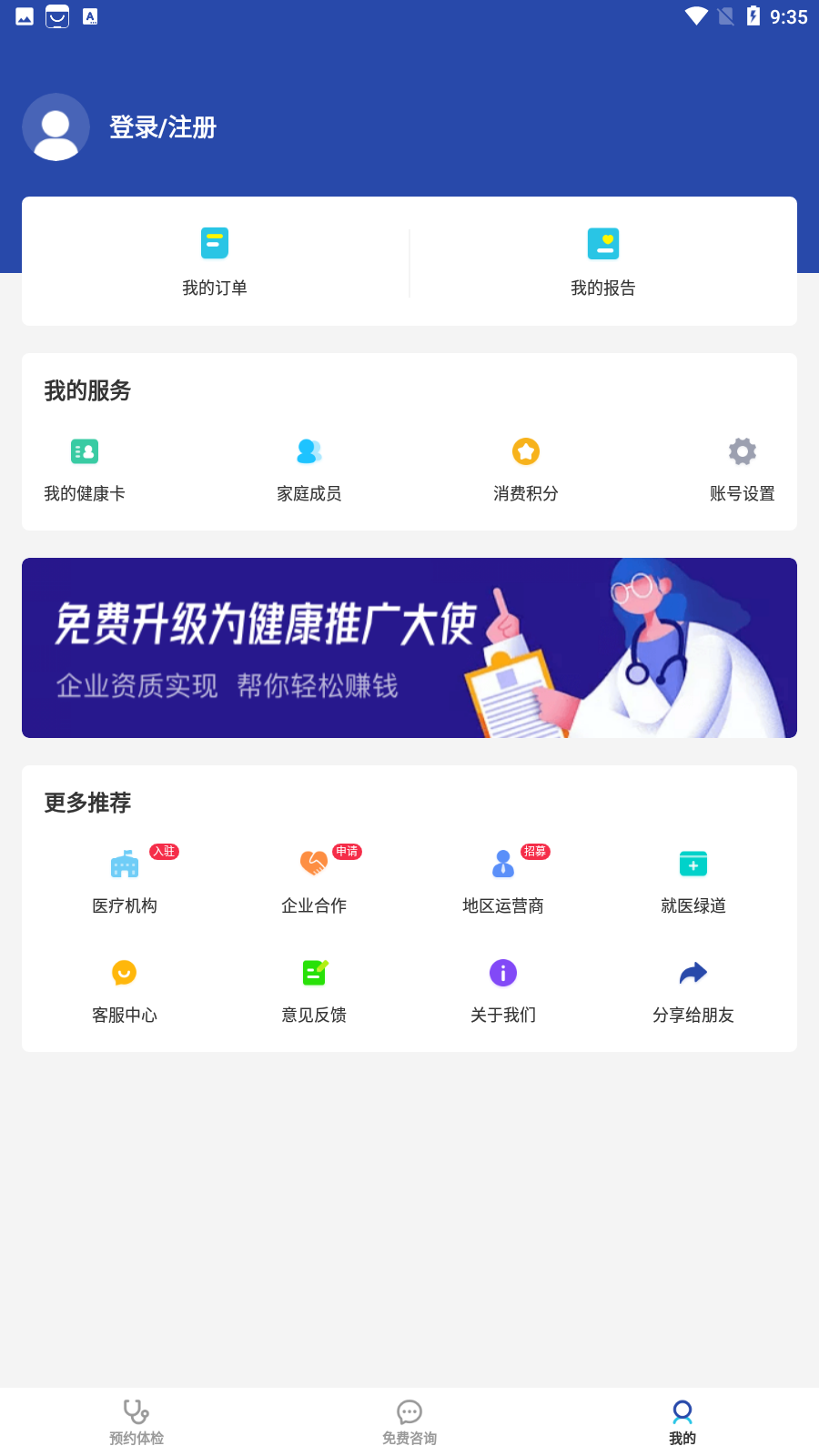The height and width of the screenshot is (1456, 819).
Task: Switch to the 预约体检 tab
Action: pos(136,1421)
